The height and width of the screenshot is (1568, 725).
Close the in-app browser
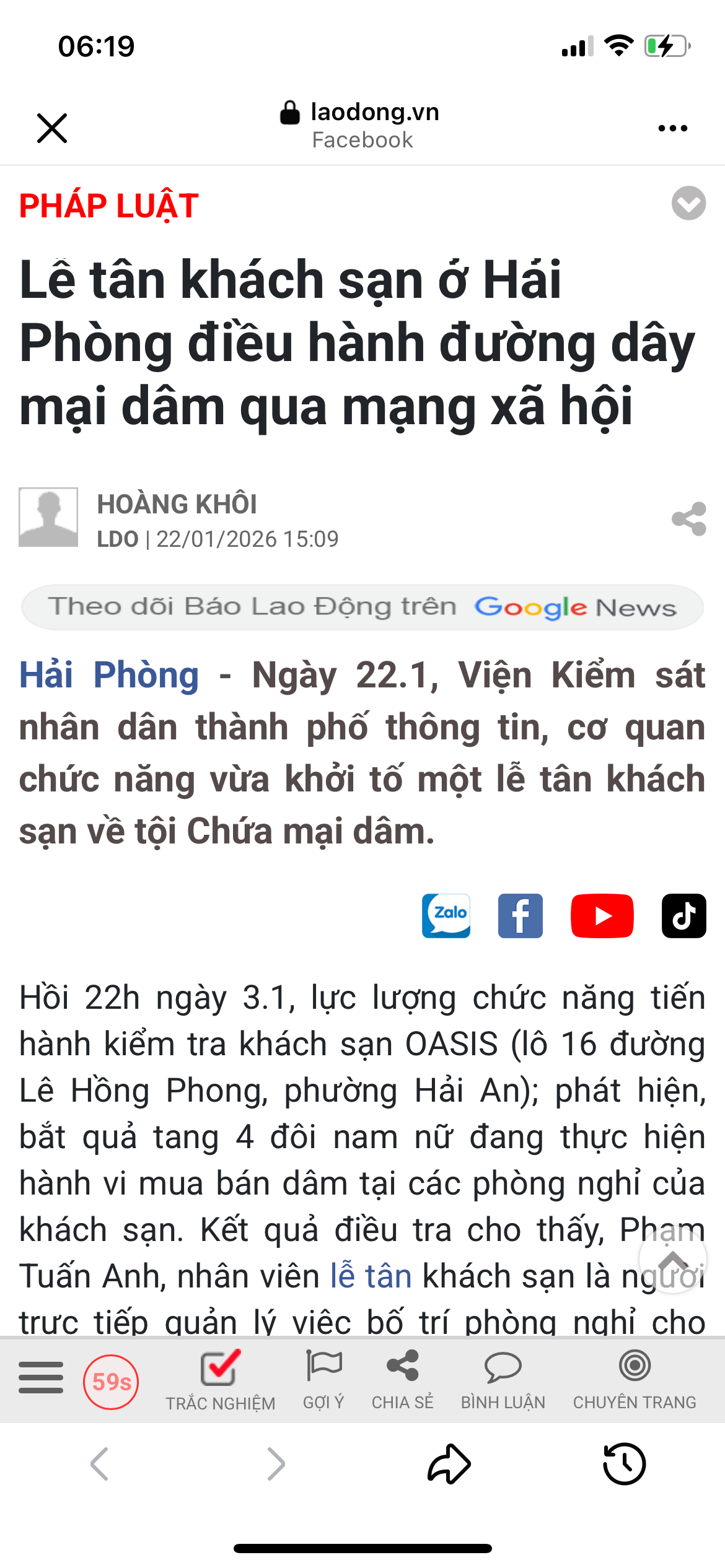pyautogui.click(x=52, y=128)
